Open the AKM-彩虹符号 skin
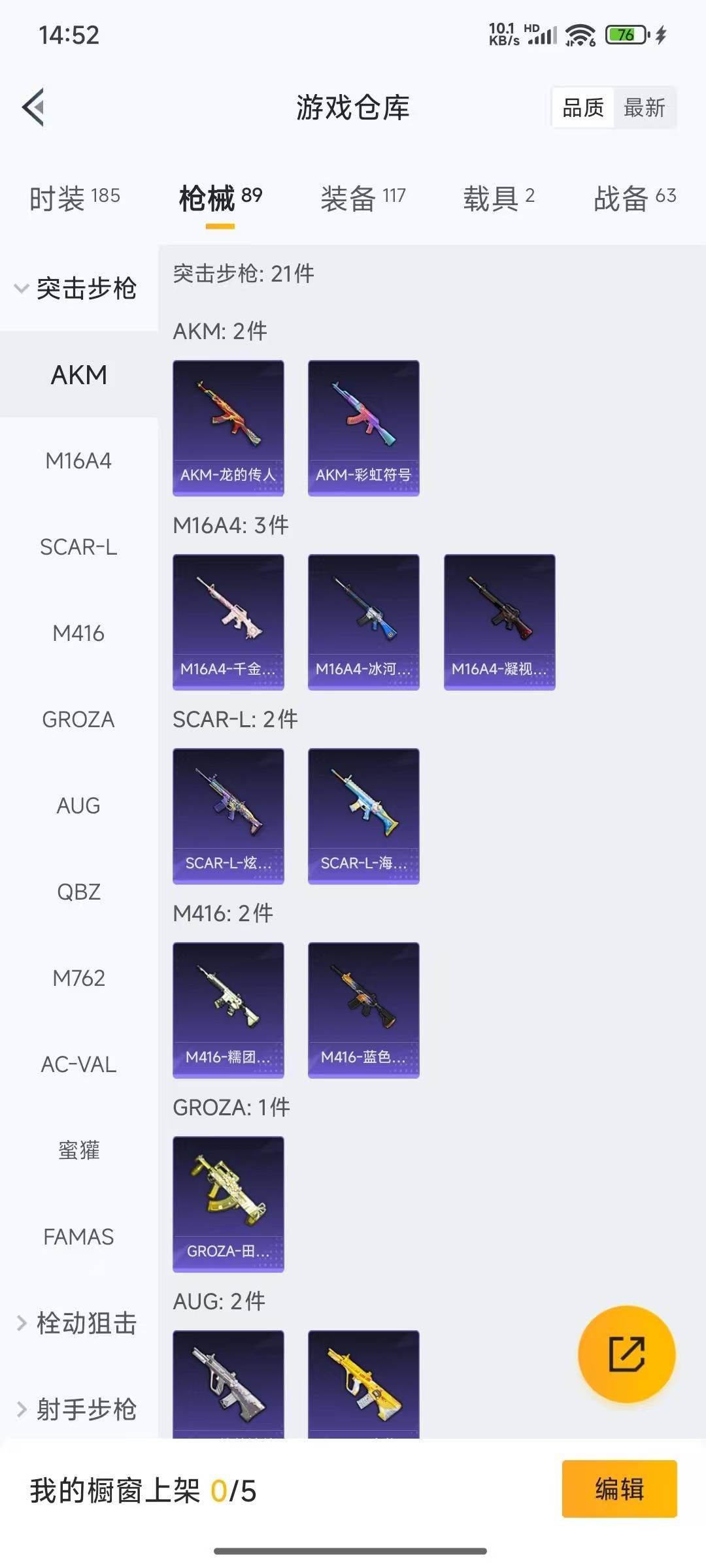Viewport: 706px width, 1568px height. point(363,427)
